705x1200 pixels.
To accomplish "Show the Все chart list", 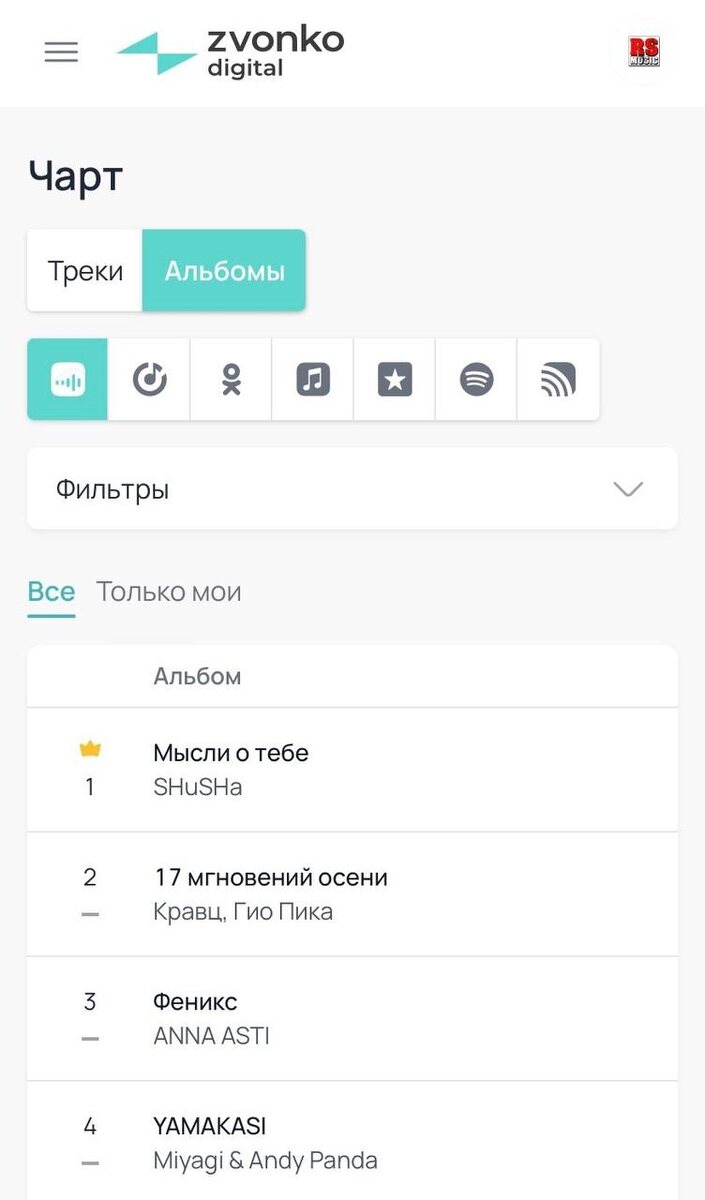I will (x=51, y=592).
